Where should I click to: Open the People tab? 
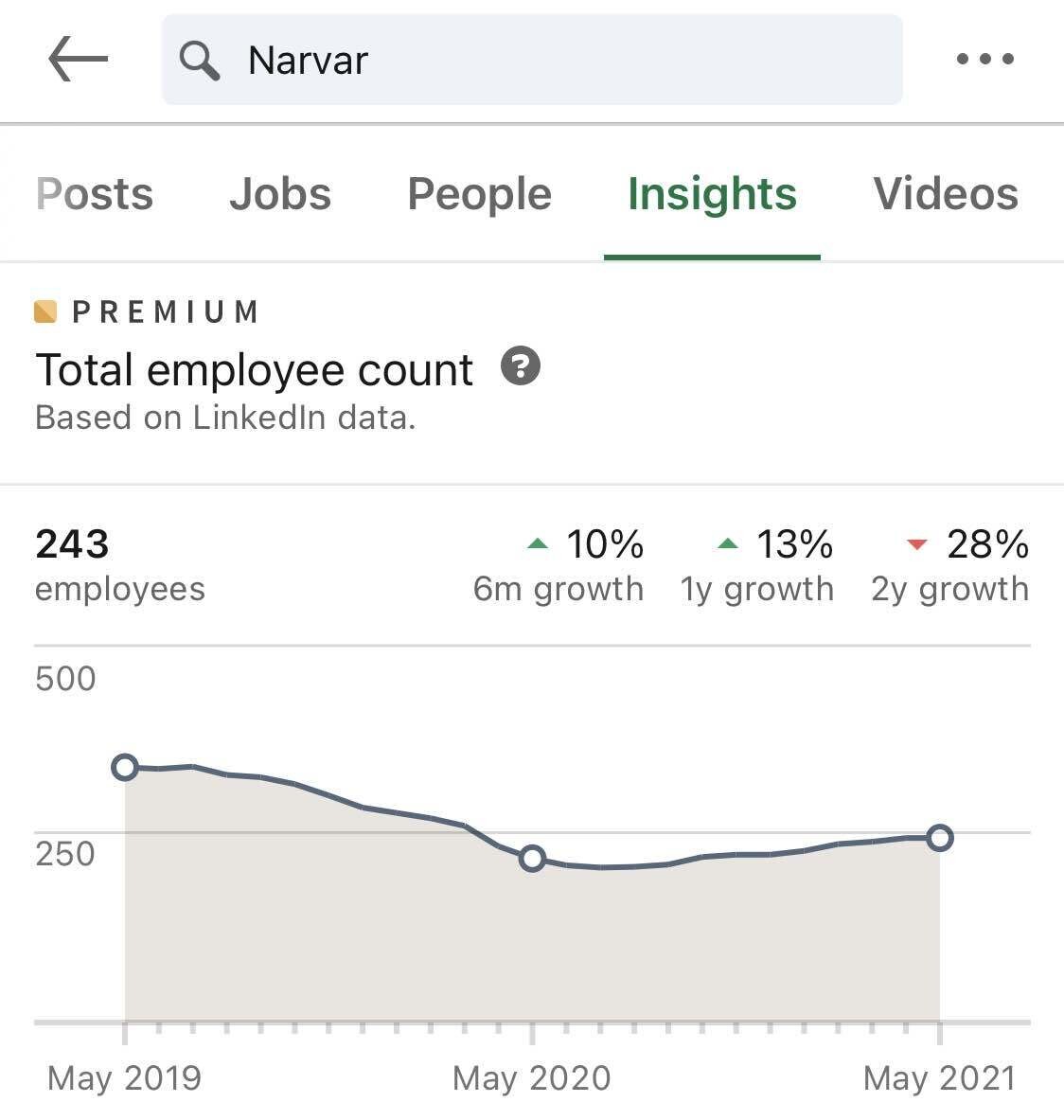pyautogui.click(x=479, y=194)
